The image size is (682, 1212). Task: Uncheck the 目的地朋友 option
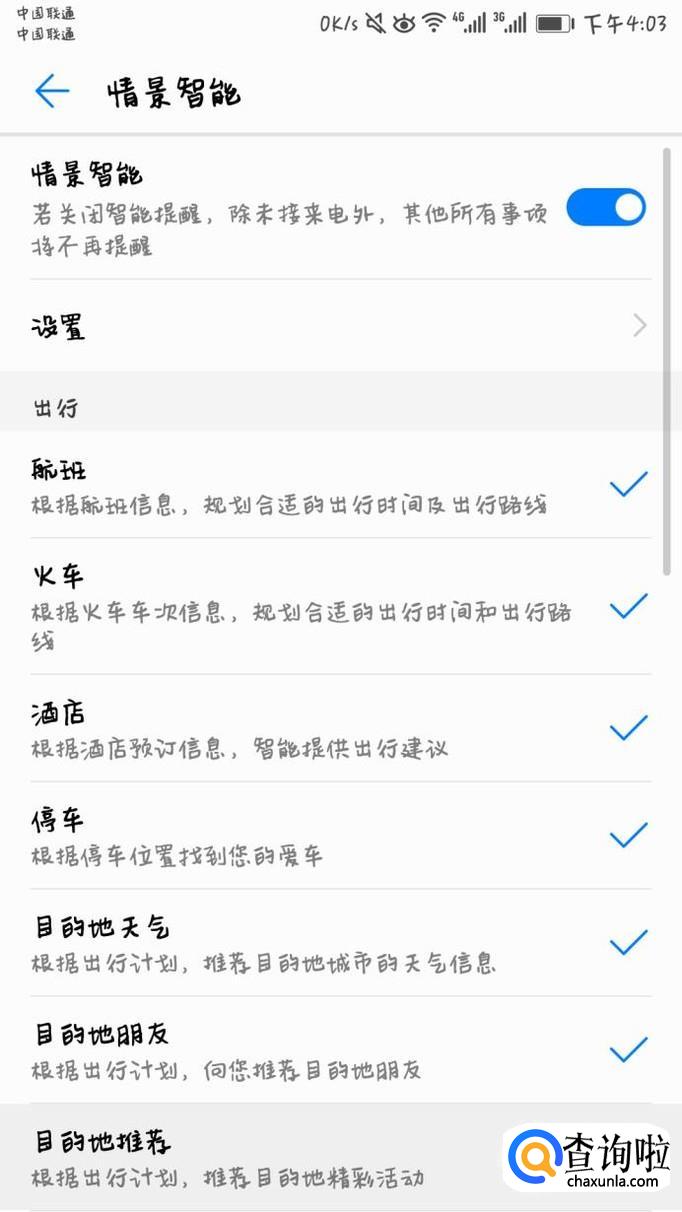click(x=628, y=1049)
